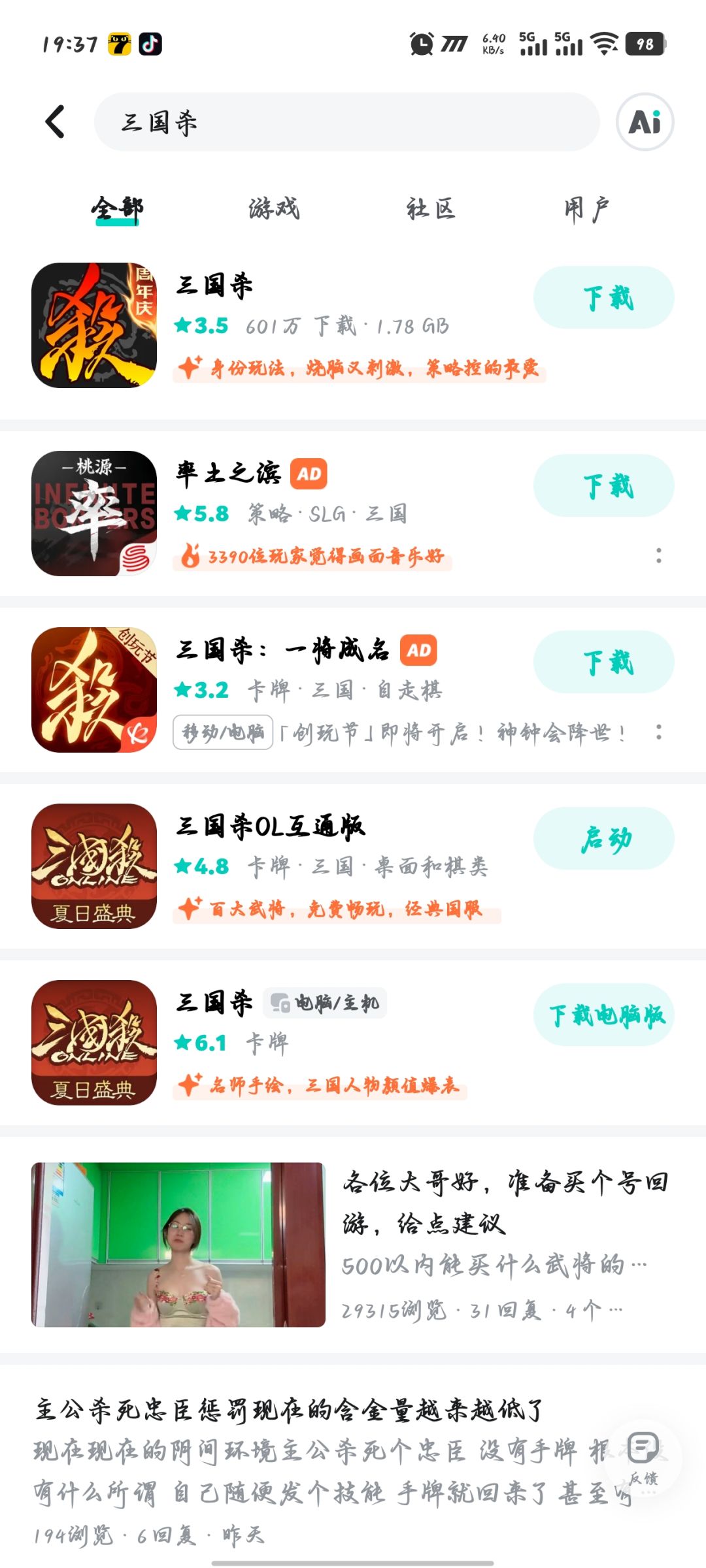Open the post 主公杀死忠臣惩罚
The width and height of the screenshot is (706, 1568).
[353, 1472]
